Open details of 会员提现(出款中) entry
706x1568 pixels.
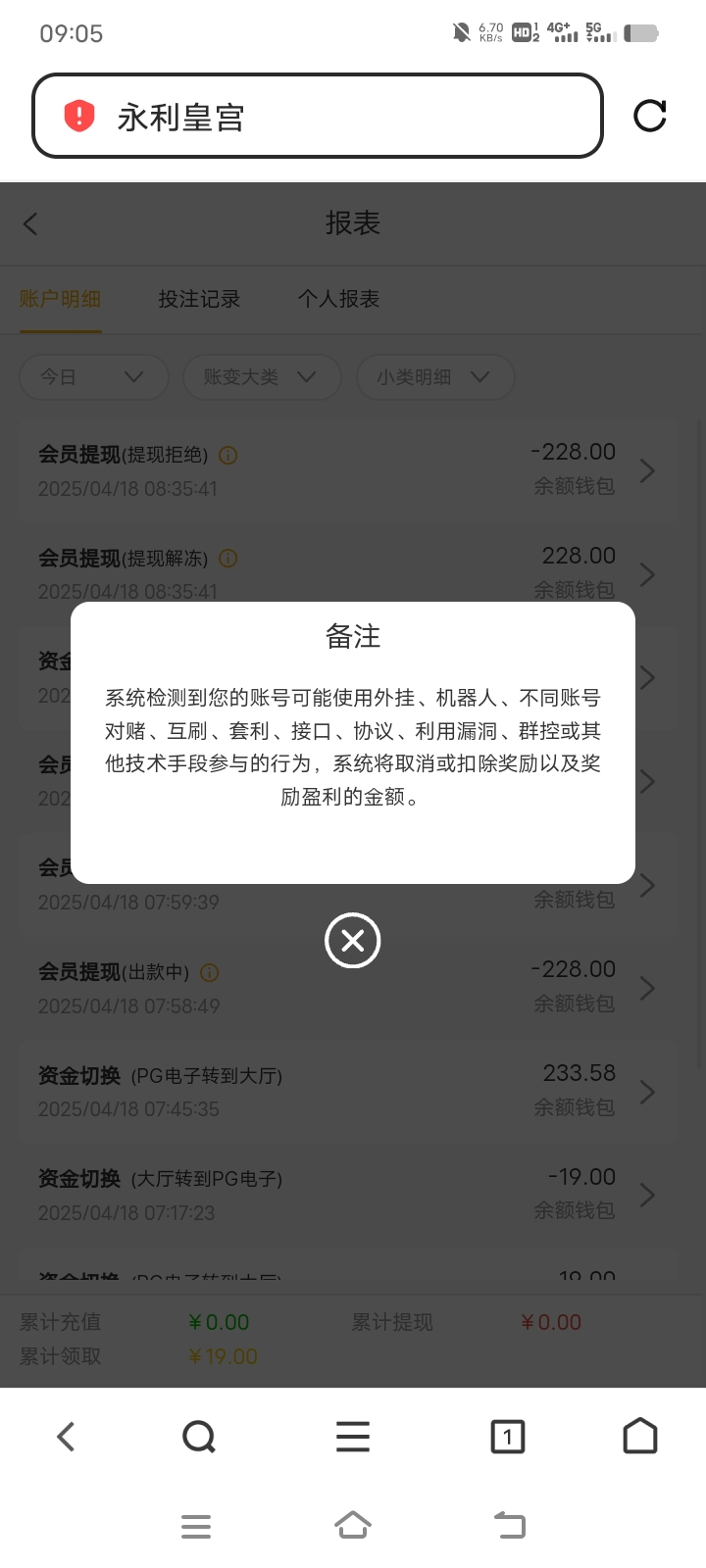(x=647, y=988)
